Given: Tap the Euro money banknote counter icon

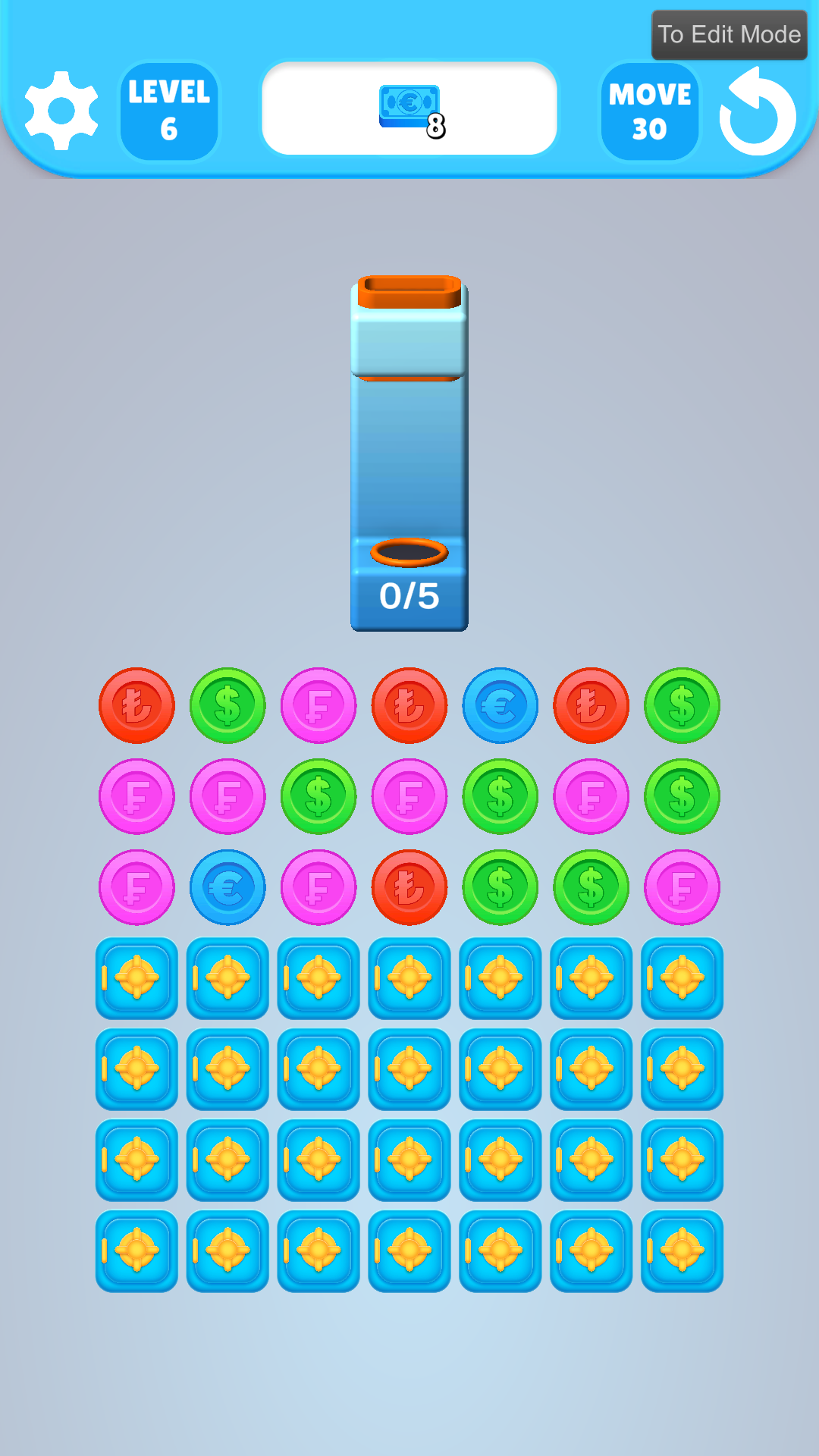Looking at the screenshot, I should (409, 106).
